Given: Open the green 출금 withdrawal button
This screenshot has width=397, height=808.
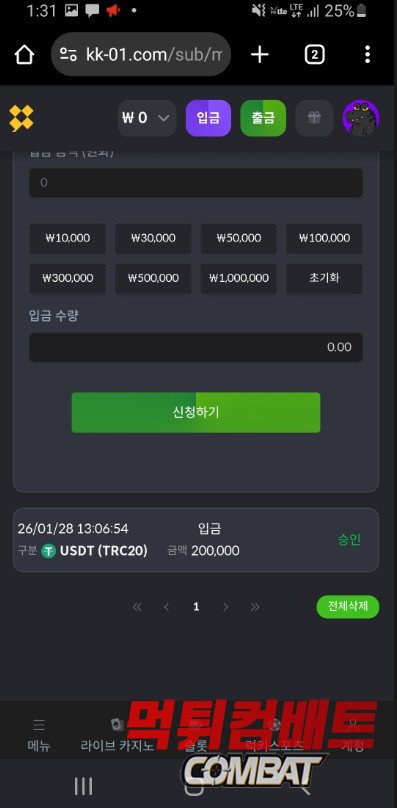Looking at the screenshot, I should pyautogui.click(x=263, y=118).
